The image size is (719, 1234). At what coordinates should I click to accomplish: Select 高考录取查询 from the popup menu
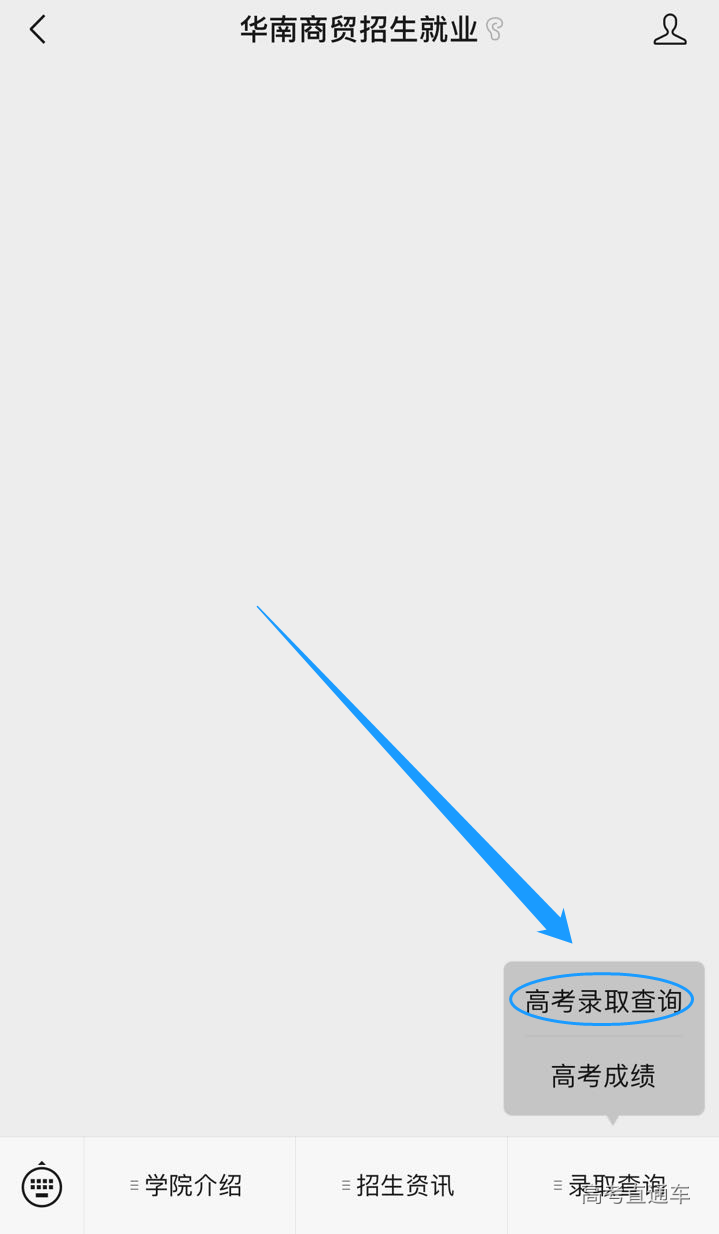pyautogui.click(x=603, y=1001)
